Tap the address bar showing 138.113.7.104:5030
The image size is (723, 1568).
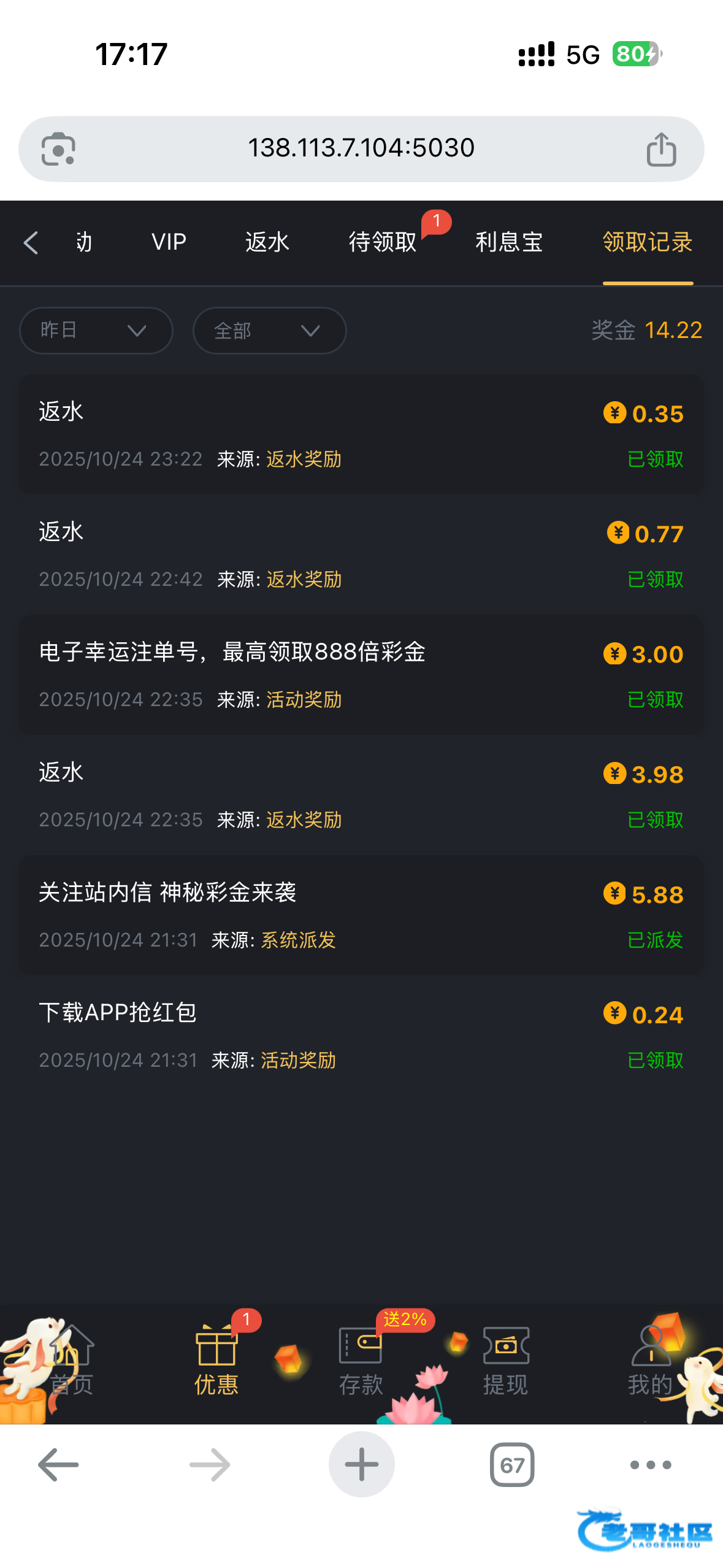361,148
